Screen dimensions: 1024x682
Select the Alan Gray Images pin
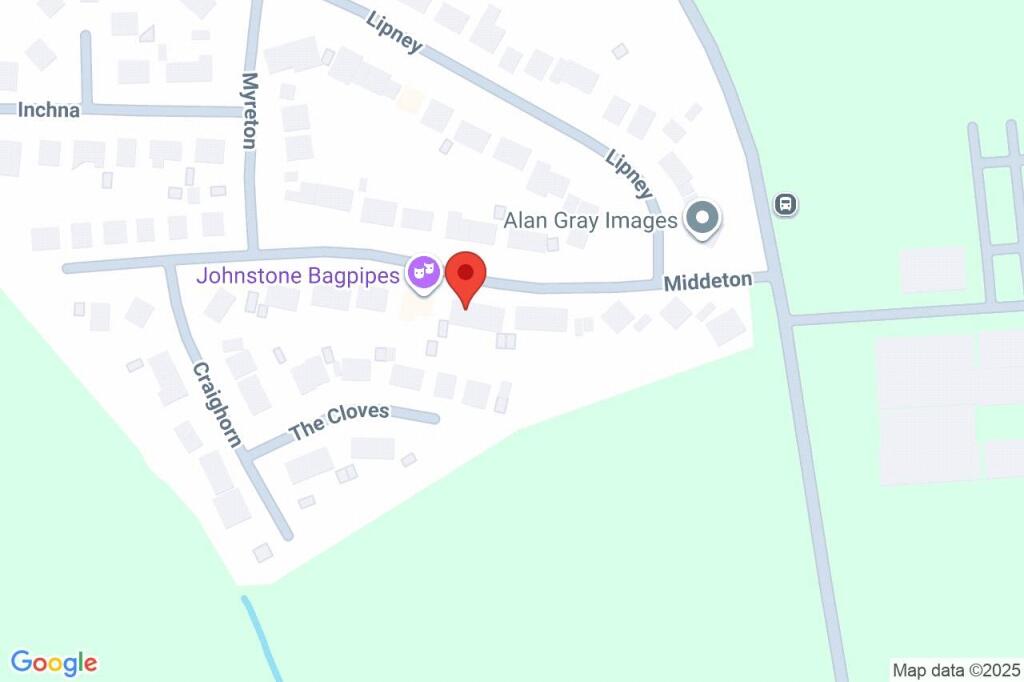point(702,218)
